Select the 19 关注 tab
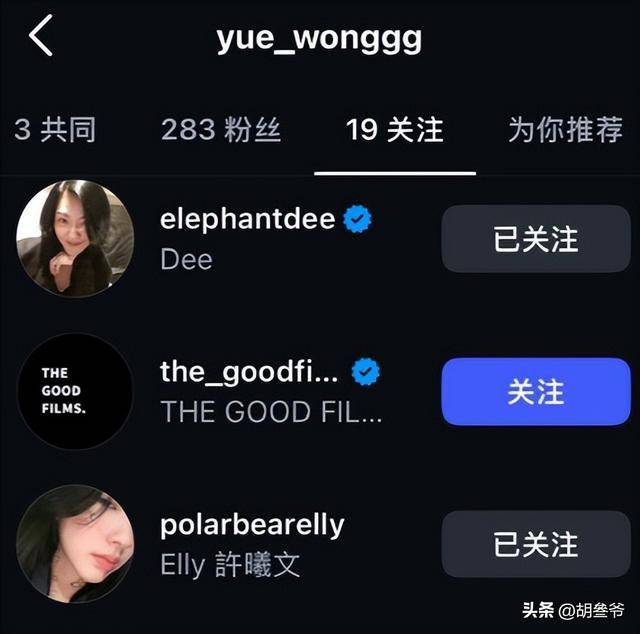 click(x=394, y=130)
